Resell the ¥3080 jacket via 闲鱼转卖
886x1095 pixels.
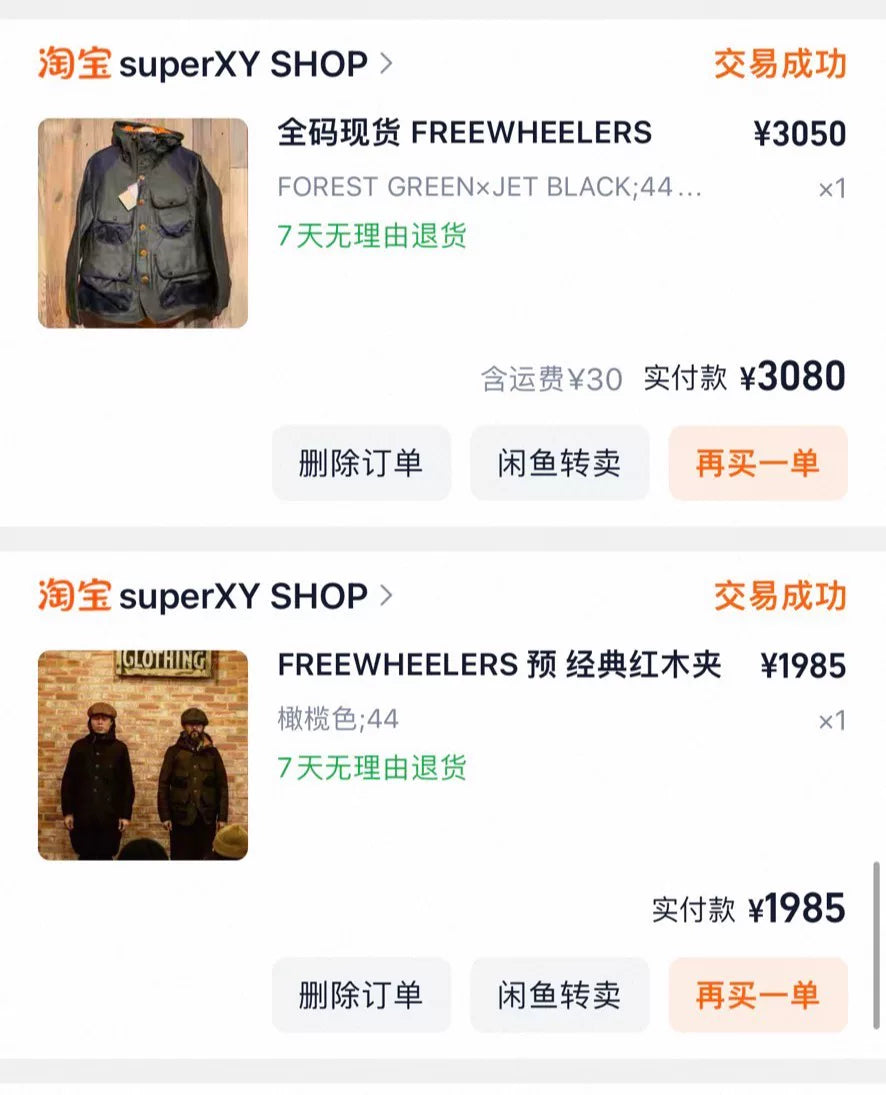pyautogui.click(x=559, y=463)
